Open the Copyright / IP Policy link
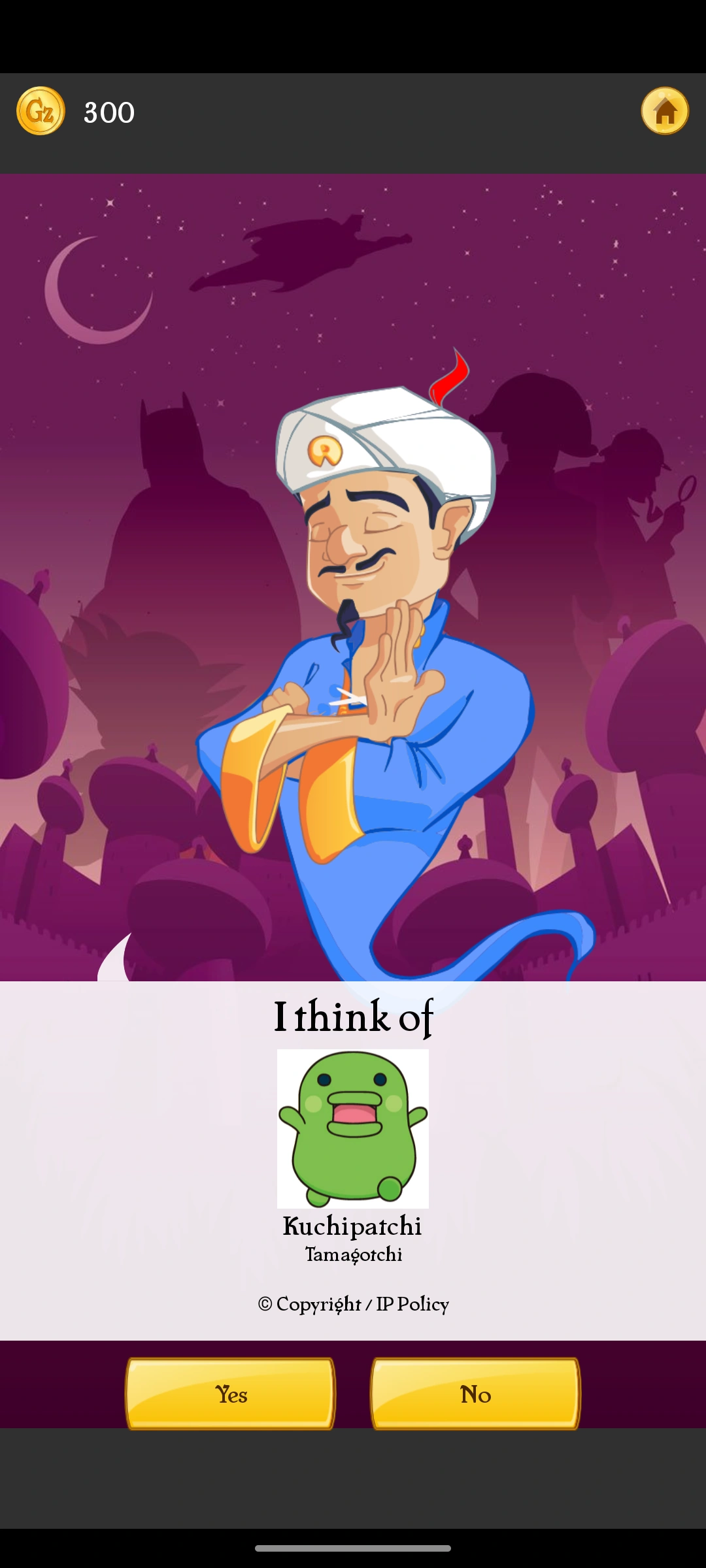Image resolution: width=706 pixels, height=1568 pixels. point(353,1303)
